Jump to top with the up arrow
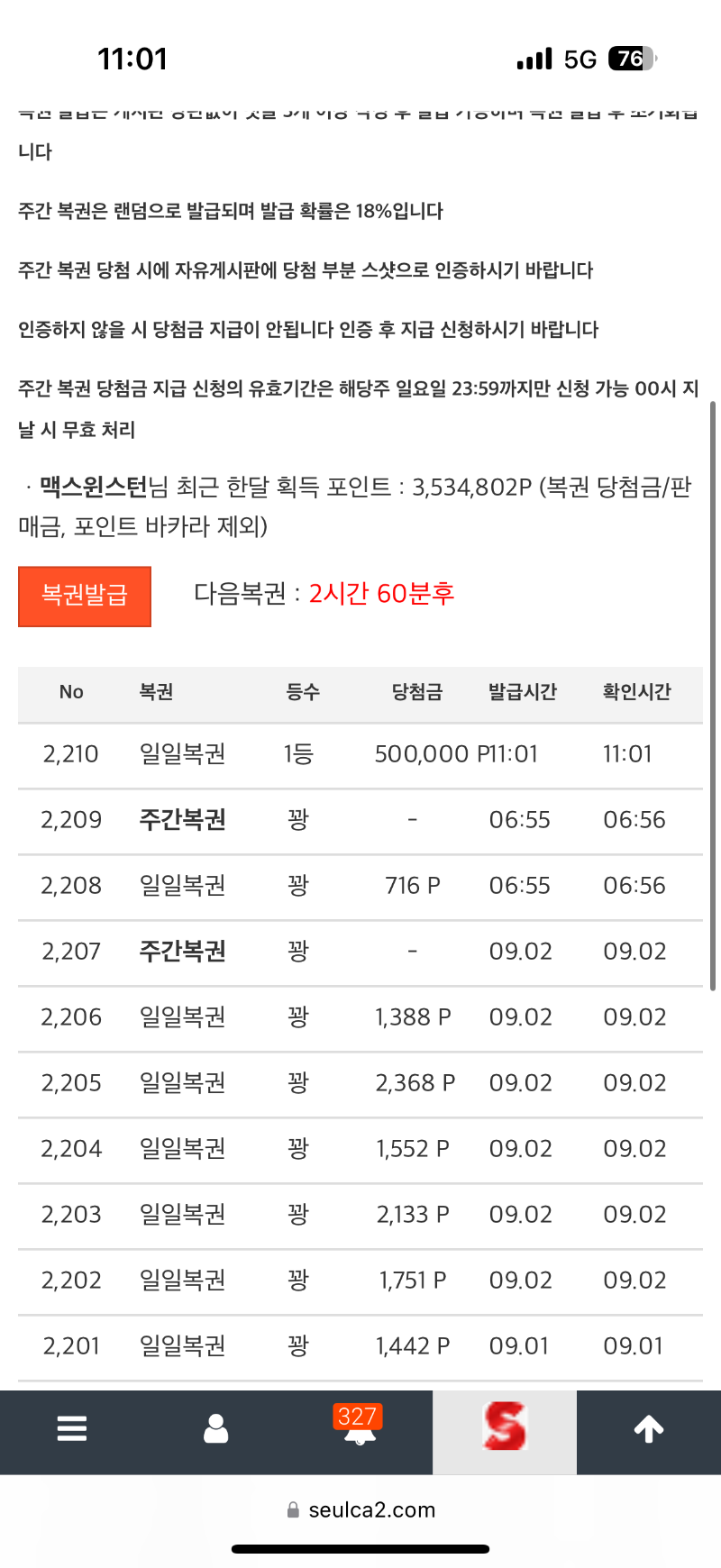This screenshot has height=1568, width=721. pos(649,1428)
